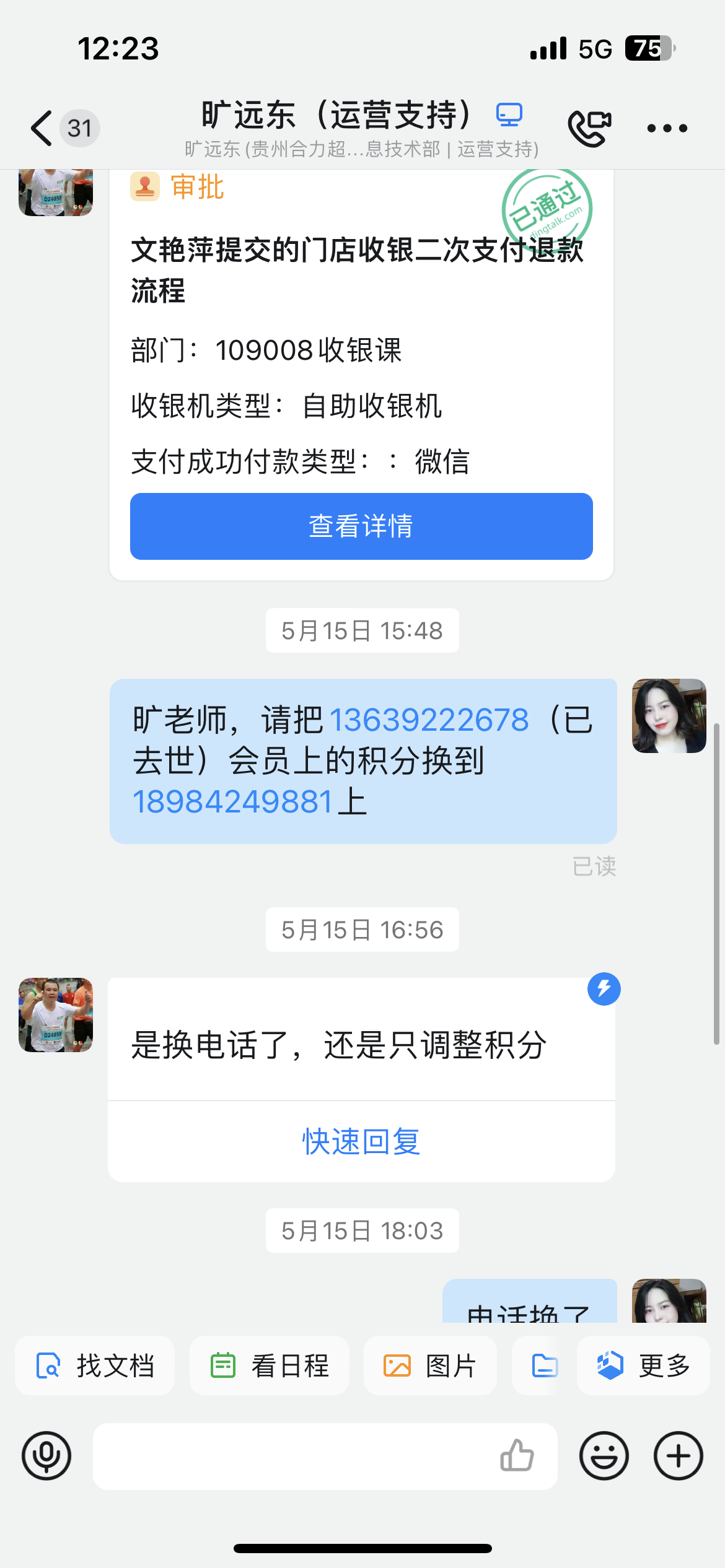Open the emoji picker
725x1568 pixels.
pyautogui.click(x=604, y=1456)
